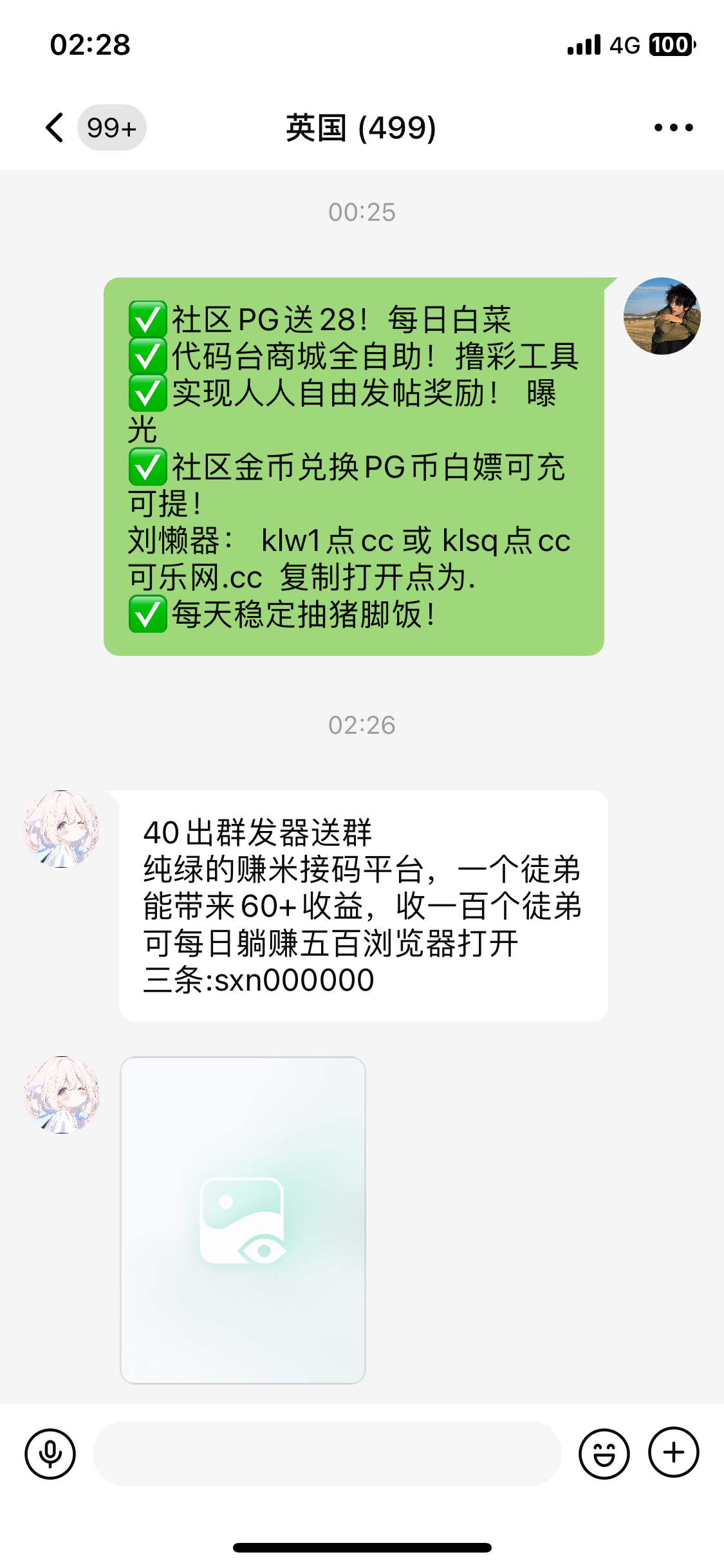Open the emoji sticker panel

tap(604, 1453)
